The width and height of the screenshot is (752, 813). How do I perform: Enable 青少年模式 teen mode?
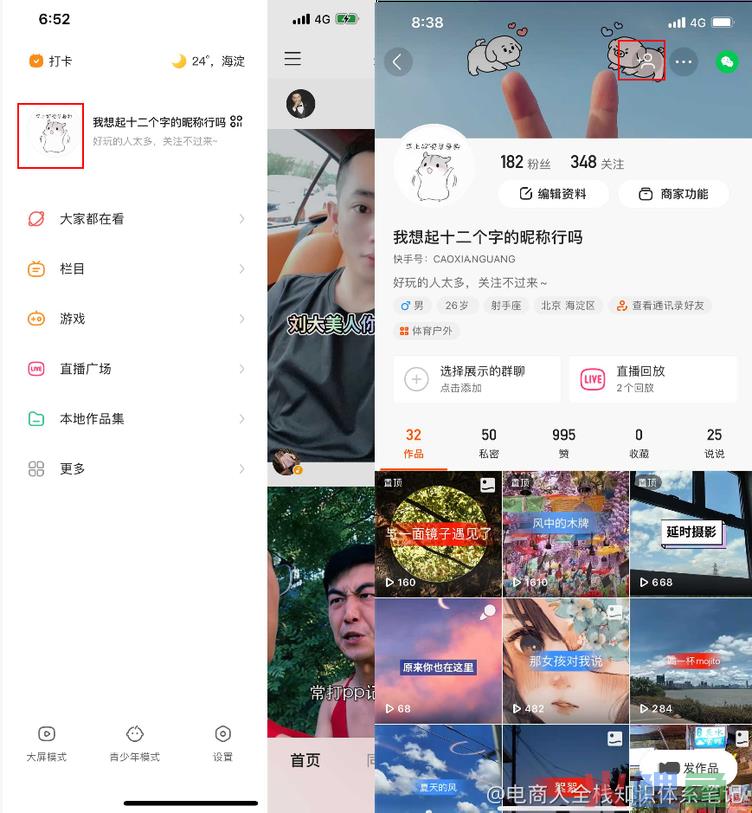pyautogui.click(x=135, y=743)
